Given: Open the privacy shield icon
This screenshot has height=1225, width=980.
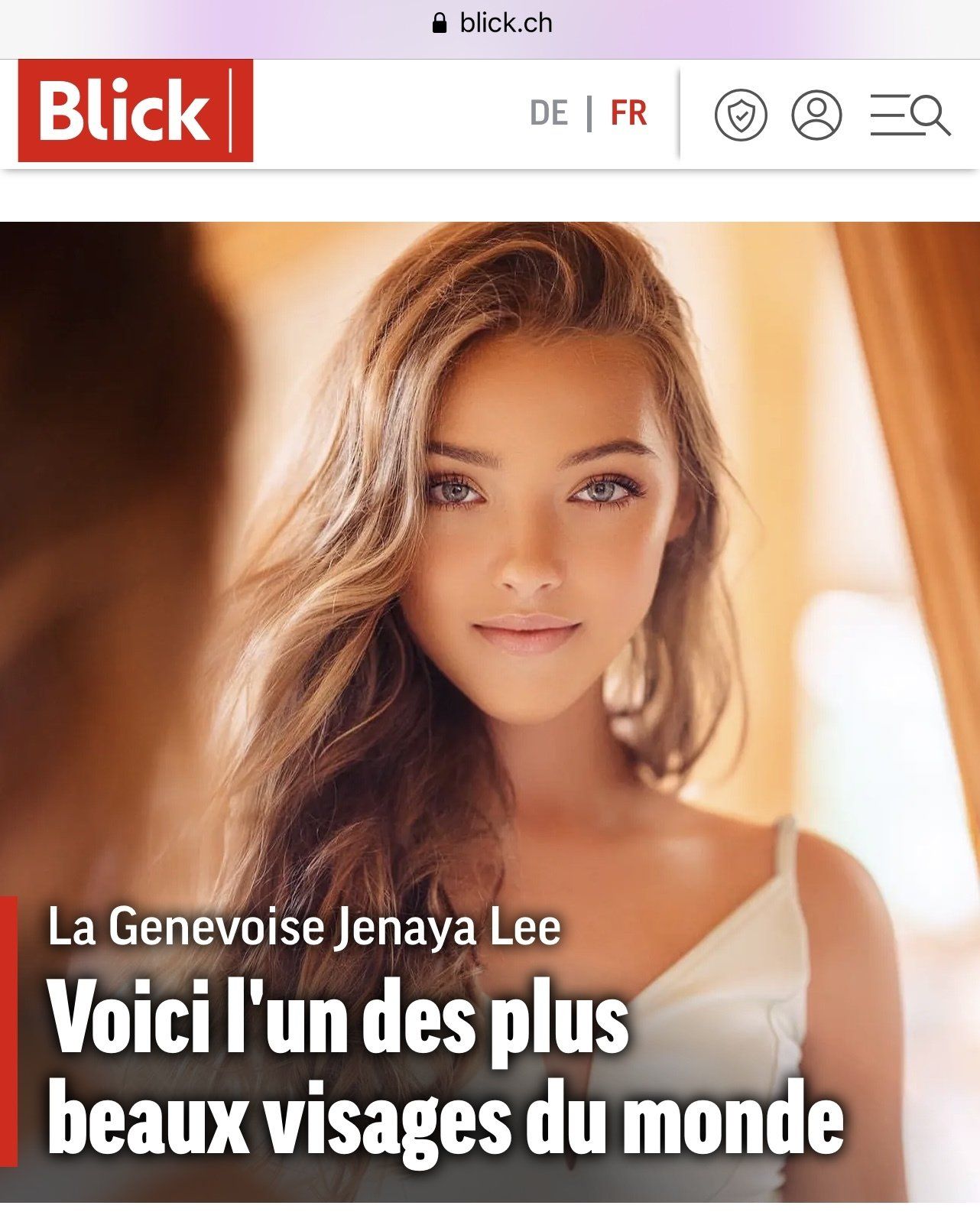Looking at the screenshot, I should pyautogui.click(x=740, y=115).
